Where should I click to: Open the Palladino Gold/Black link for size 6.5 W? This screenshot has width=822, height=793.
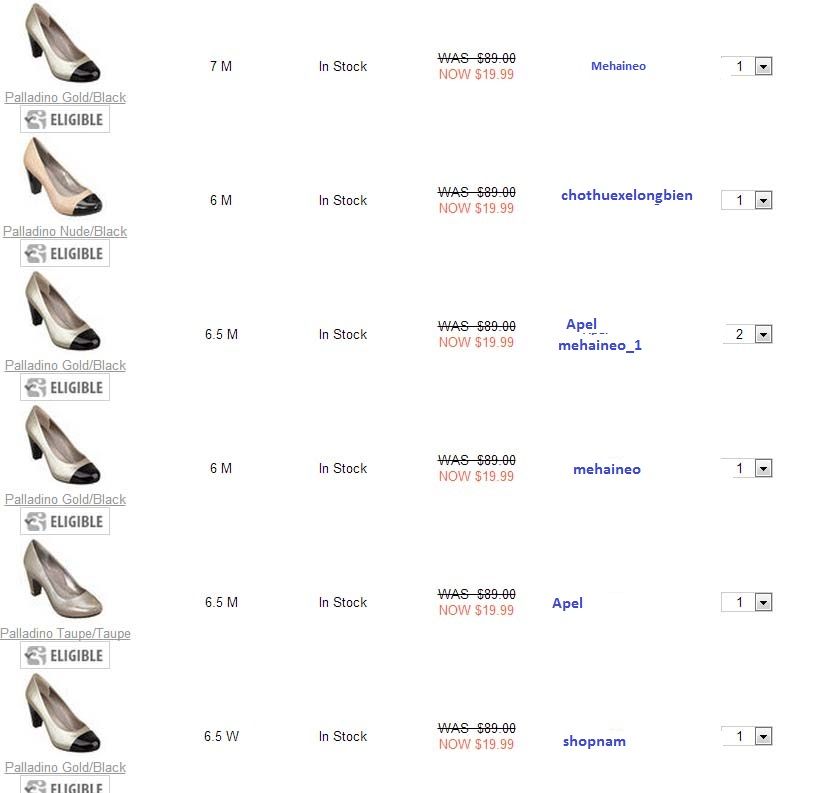tap(65, 767)
